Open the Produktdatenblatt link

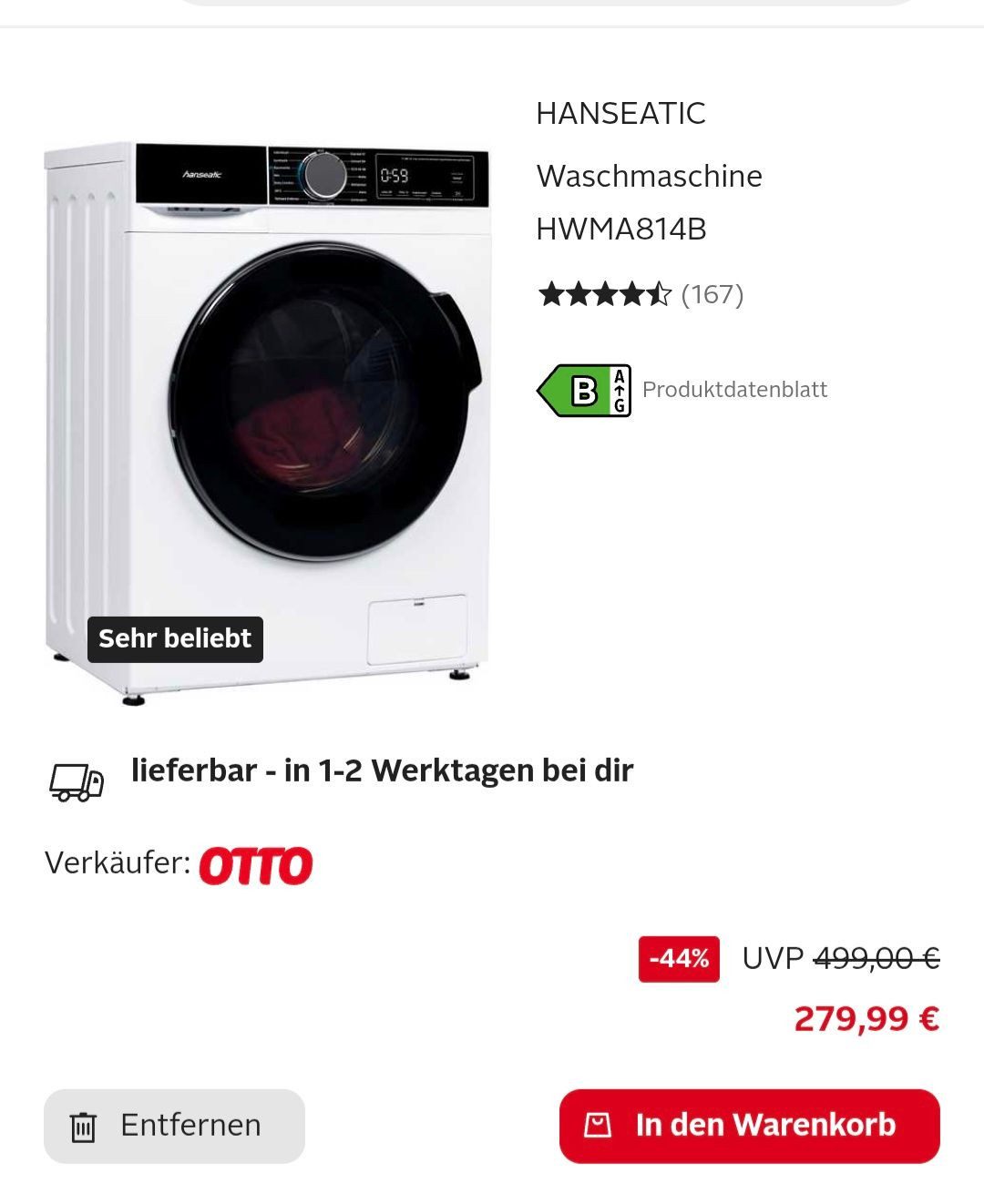734,390
